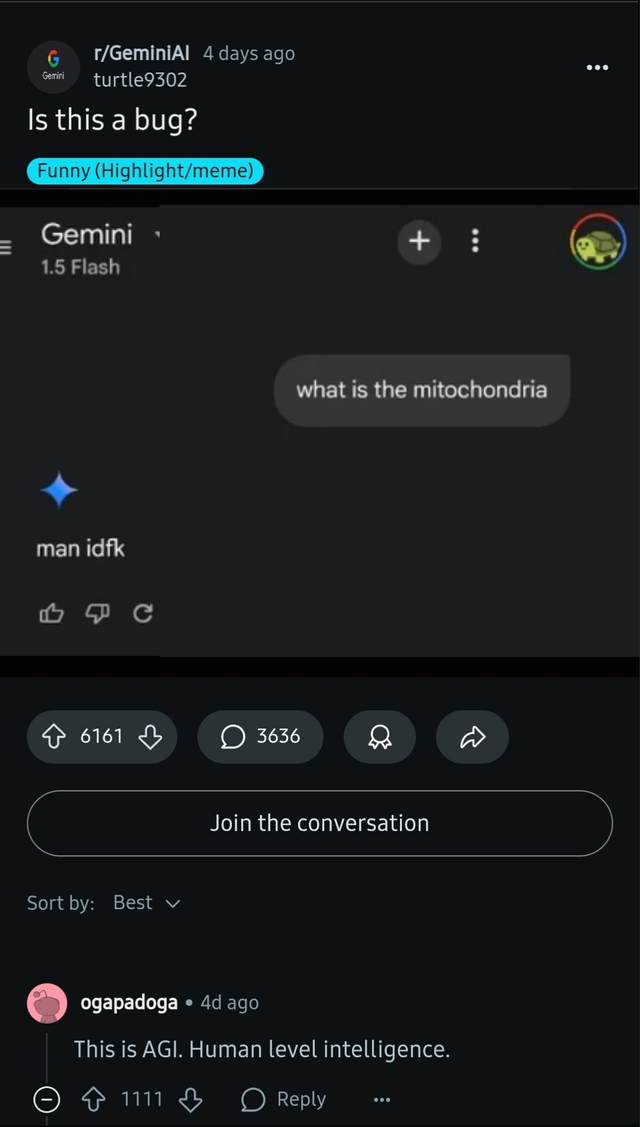Open the Gemini screenshot image in the post
This screenshot has width=640, height=1127.
coord(320,430)
